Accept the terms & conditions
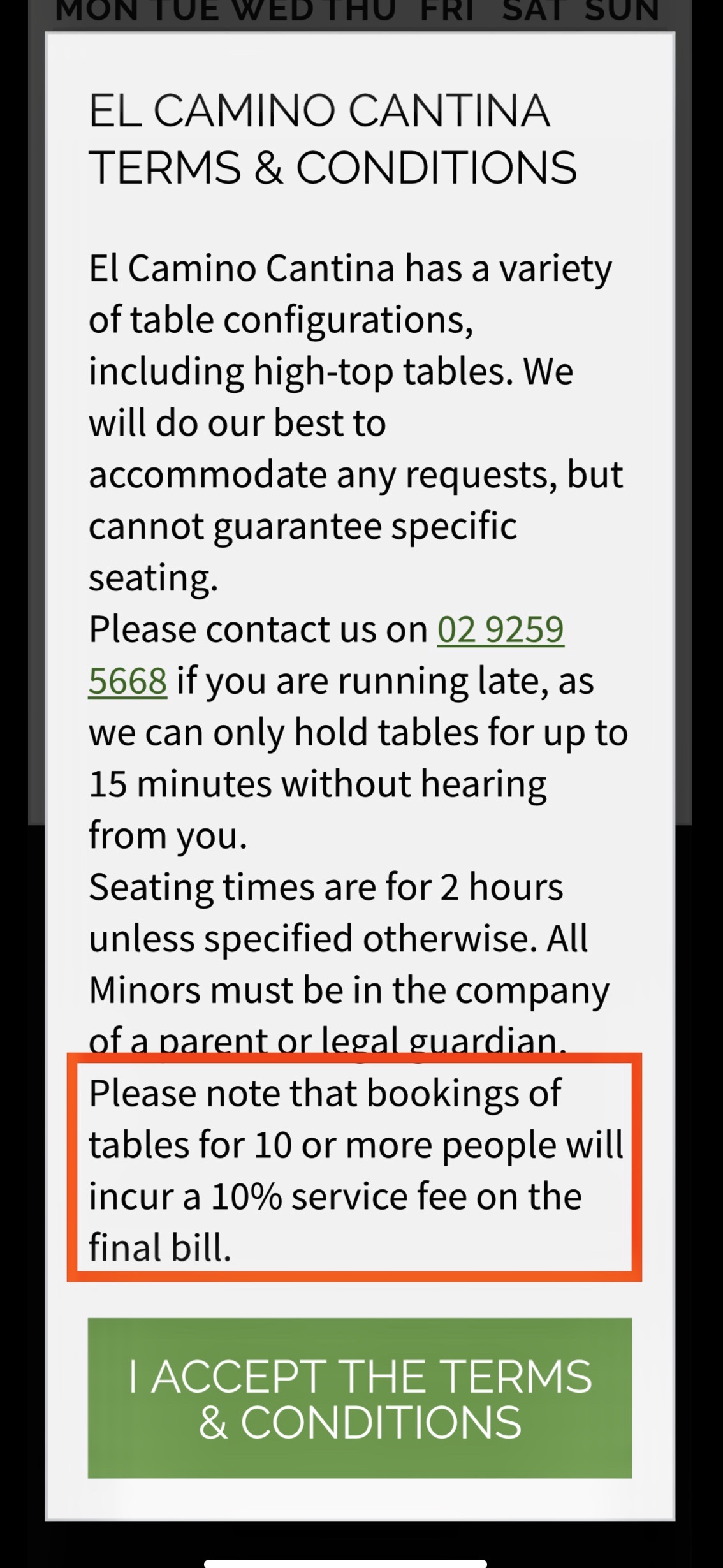 pyautogui.click(x=360, y=1399)
